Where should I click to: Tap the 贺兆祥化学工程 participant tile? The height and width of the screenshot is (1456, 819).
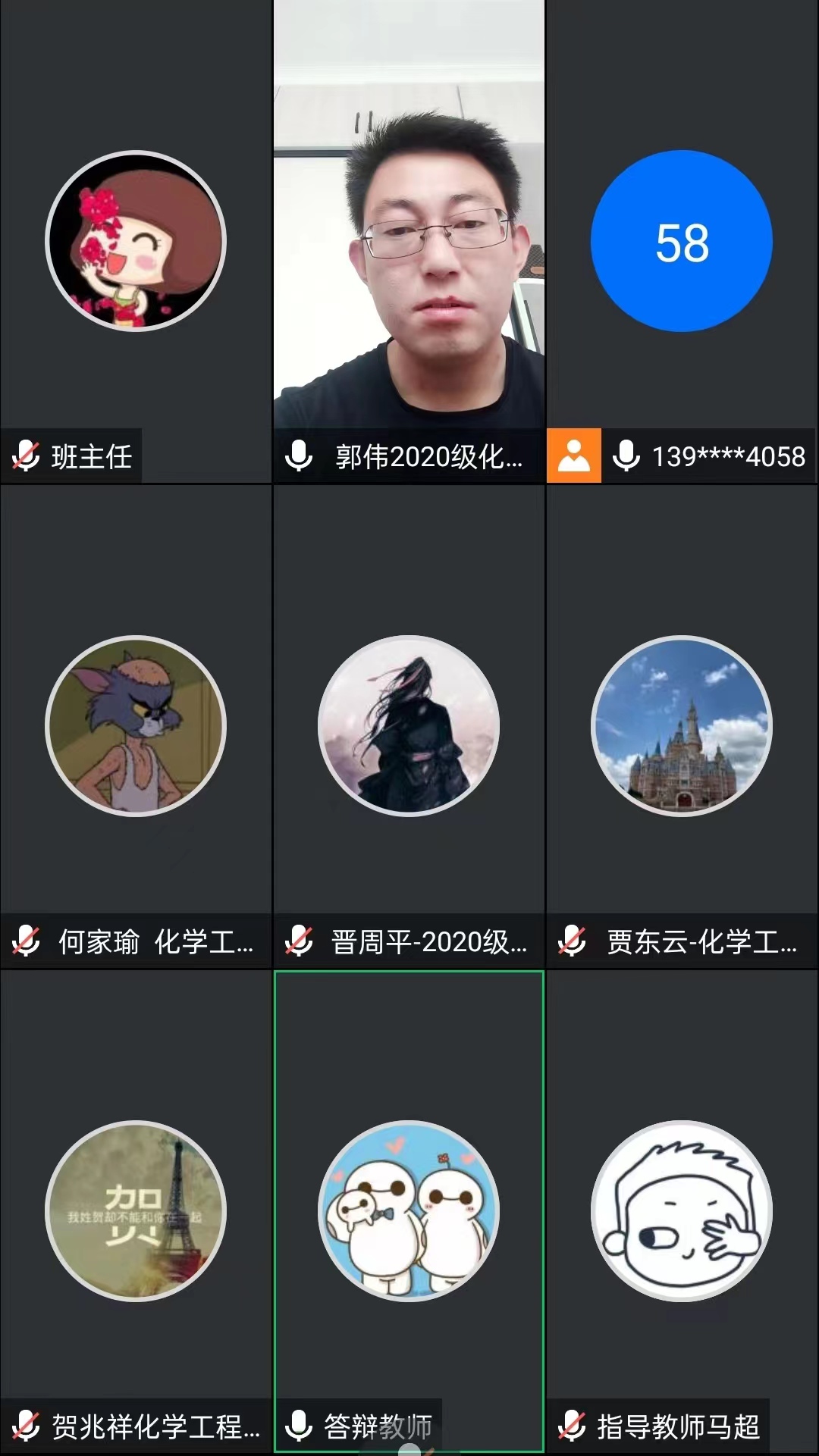136,1210
